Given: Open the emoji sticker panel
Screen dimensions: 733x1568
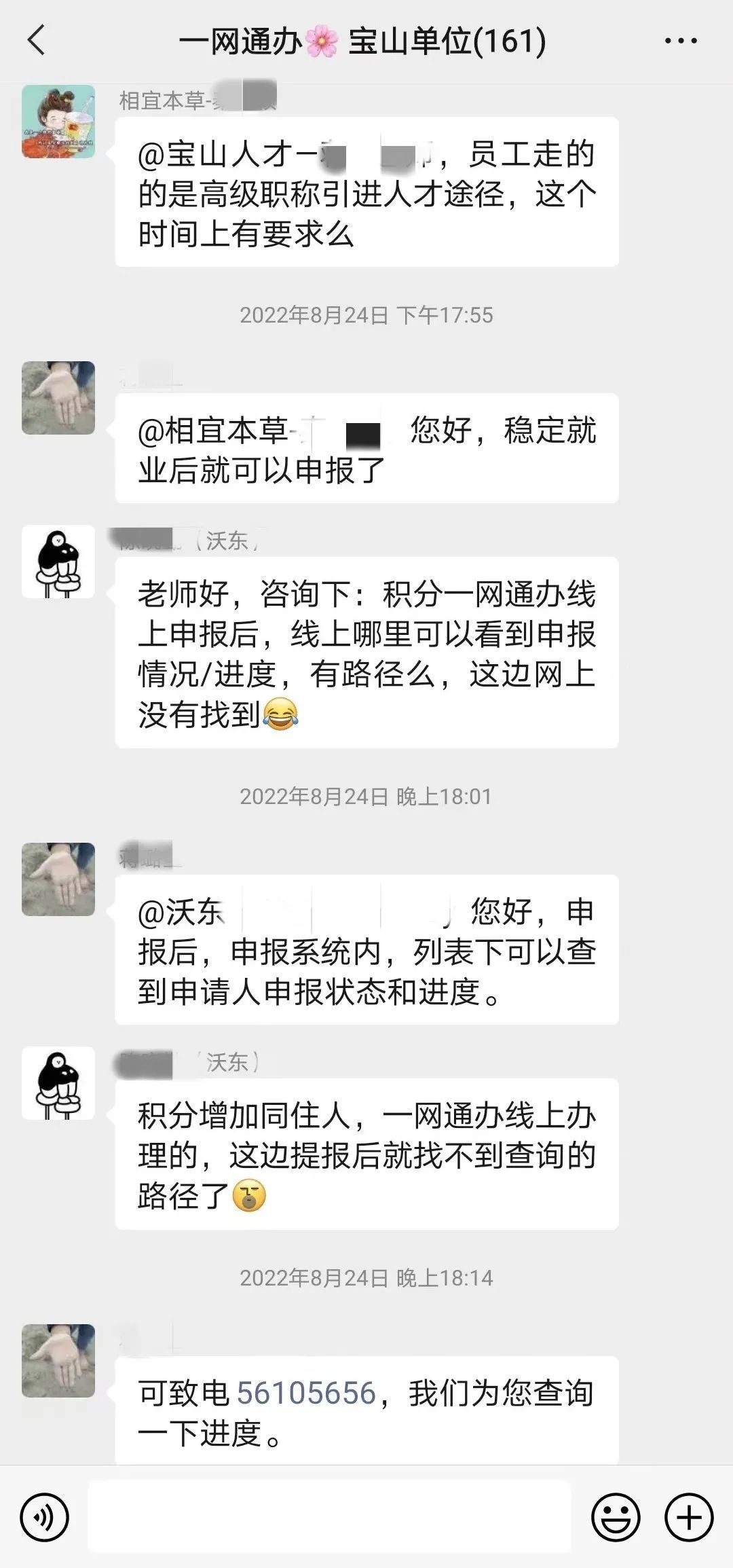Looking at the screenshot, I should click(616, 1517).
